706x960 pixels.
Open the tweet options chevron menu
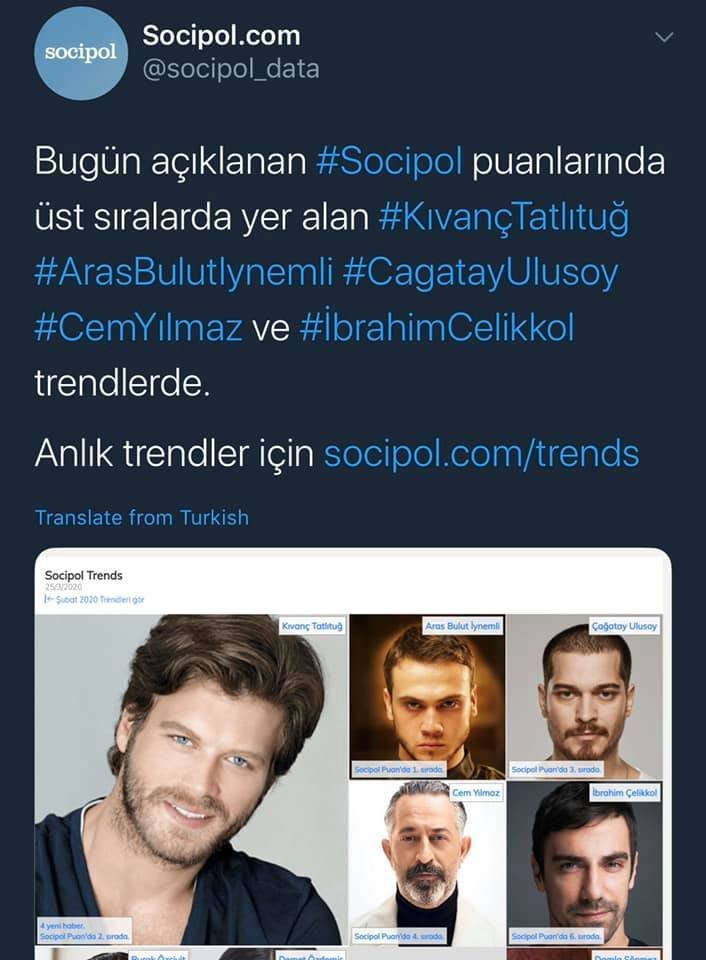(664, 37)
